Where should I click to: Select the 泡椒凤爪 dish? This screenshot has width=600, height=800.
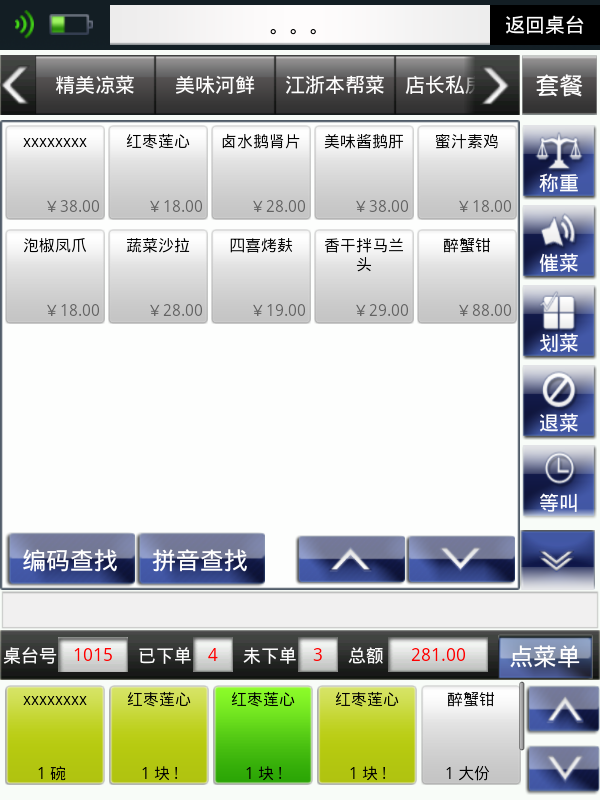(55, 277)
